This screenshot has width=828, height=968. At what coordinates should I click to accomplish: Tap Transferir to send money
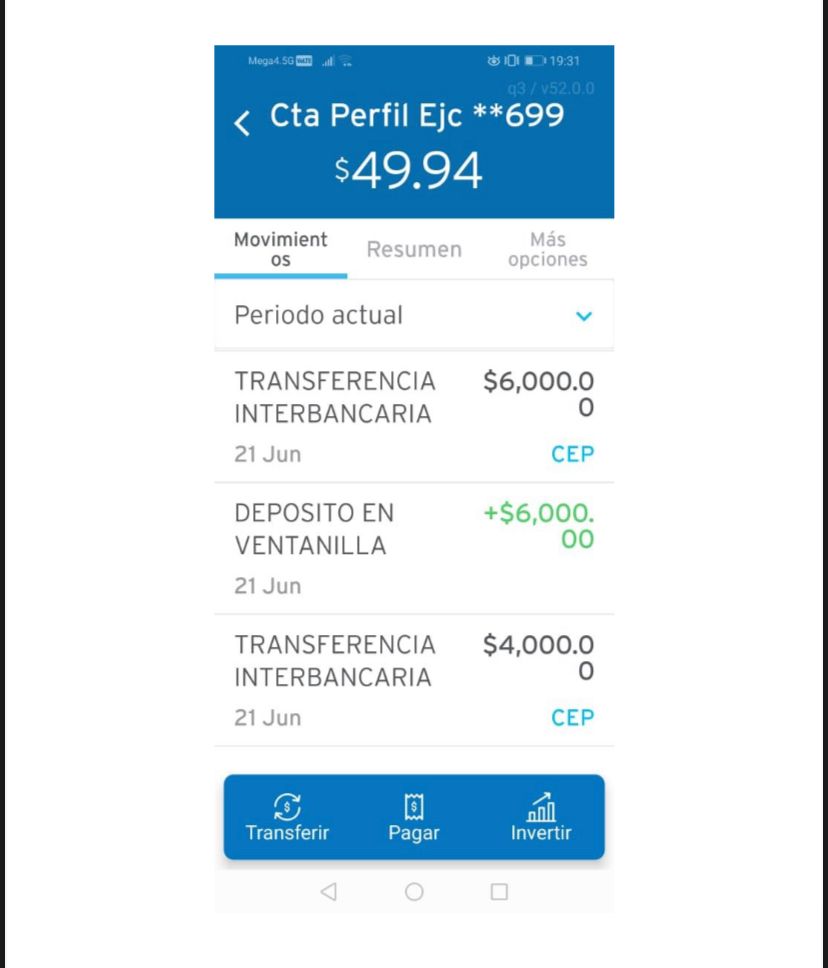click(287, 817)
